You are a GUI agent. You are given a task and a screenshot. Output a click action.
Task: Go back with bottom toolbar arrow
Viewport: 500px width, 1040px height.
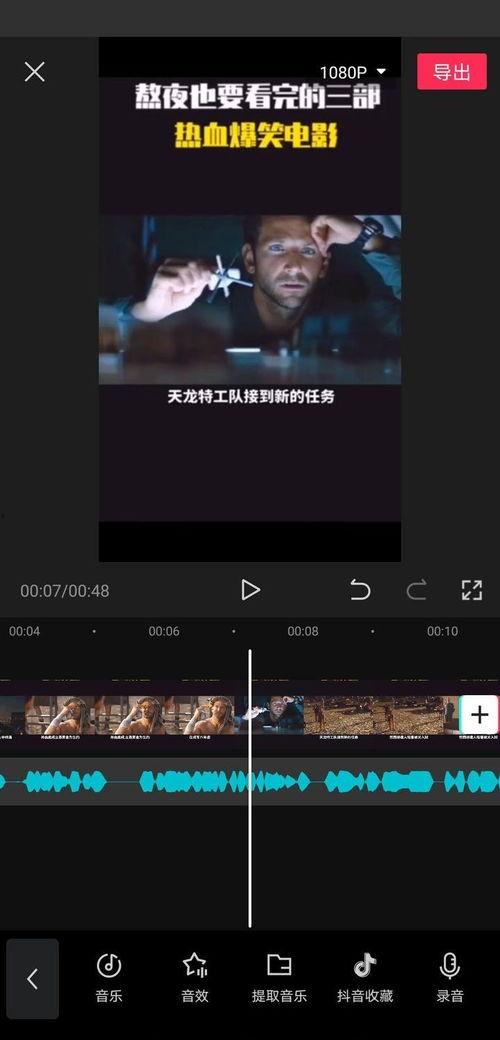pyautogui.click(x=32, y=979)
